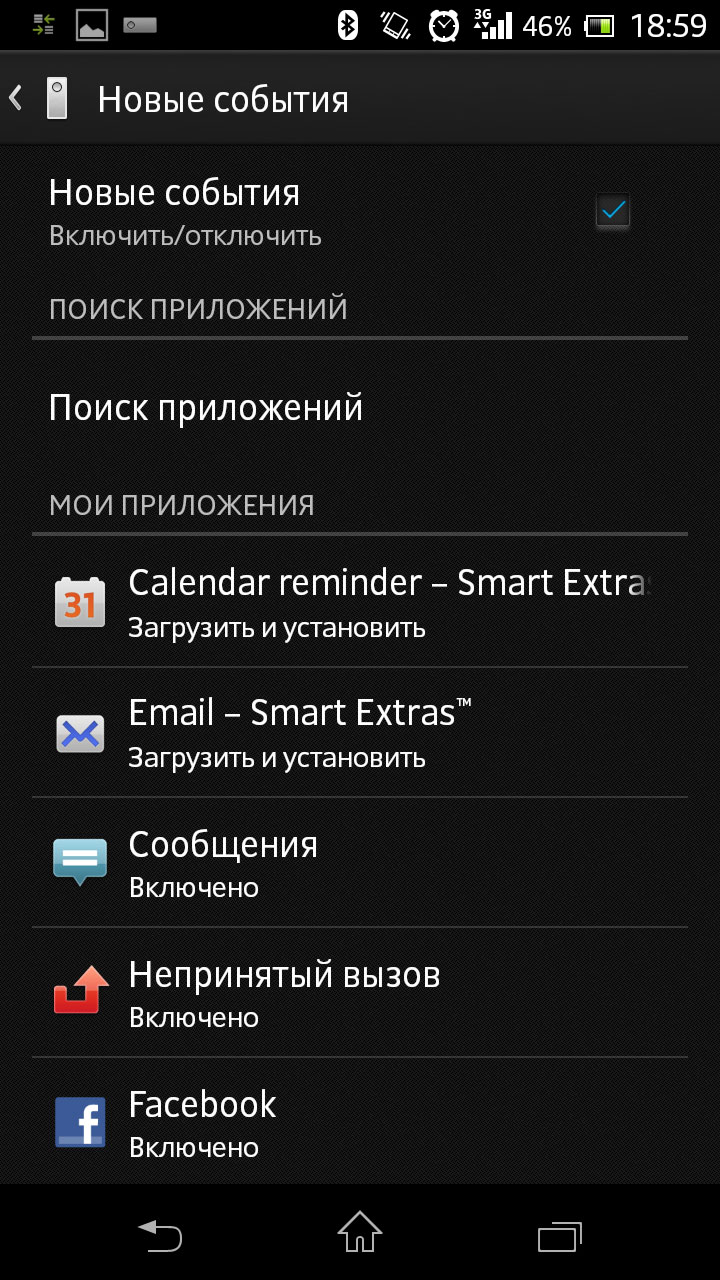Open Calendar reminder – Smart Extras
This screenshot has width=720, height=1280.
point(360,603)
